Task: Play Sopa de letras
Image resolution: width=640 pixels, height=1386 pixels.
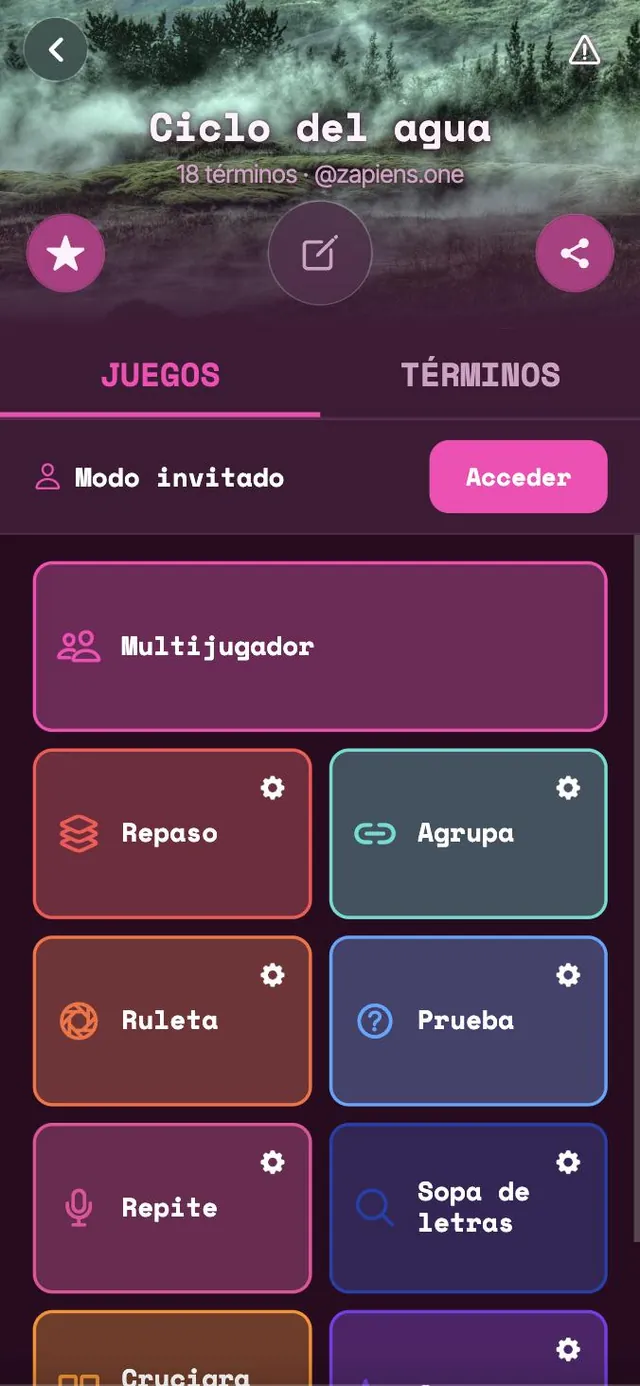Action: 468,1207
